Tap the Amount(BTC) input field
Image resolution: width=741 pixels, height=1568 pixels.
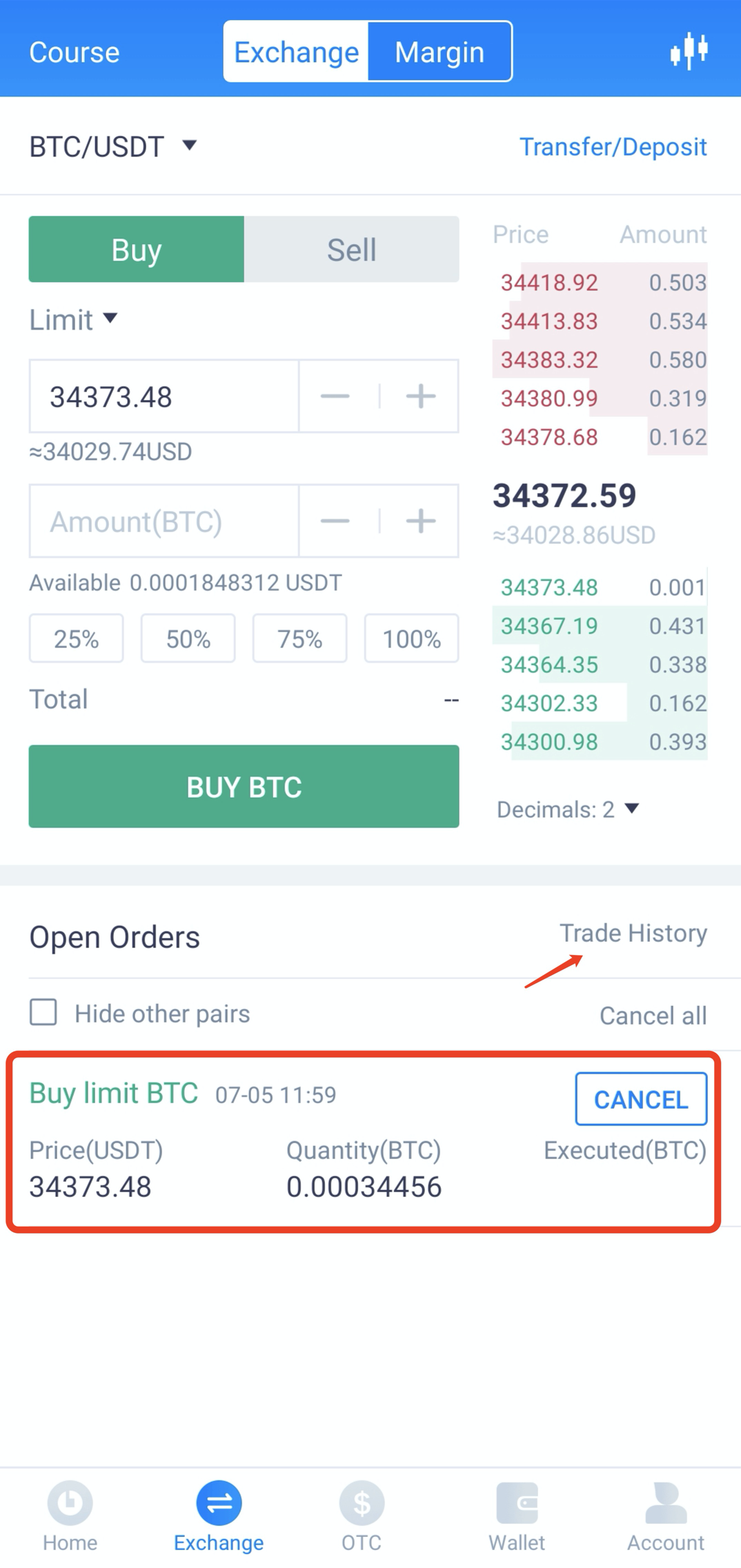tap(164, 521)
